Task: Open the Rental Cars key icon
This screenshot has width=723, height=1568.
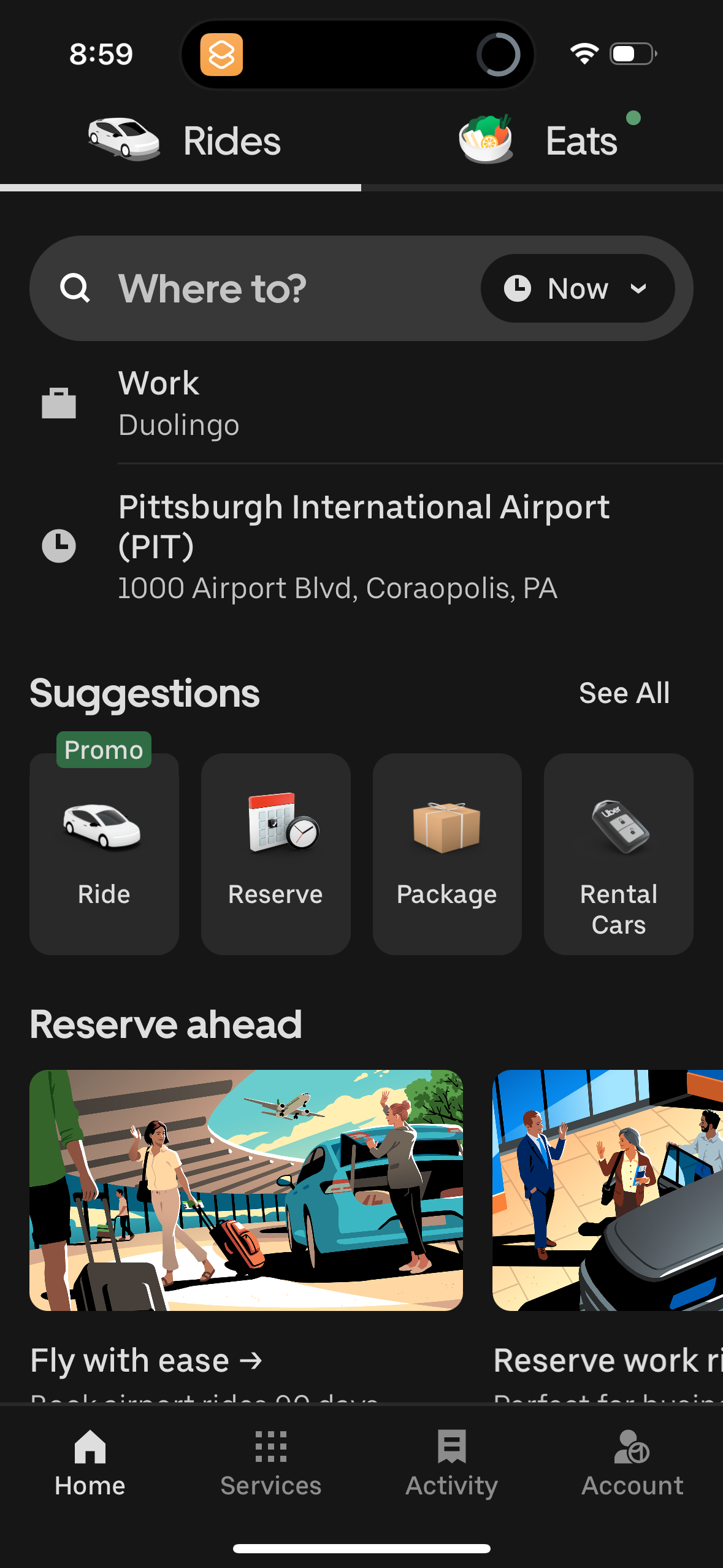Action: tap(618, 828)
